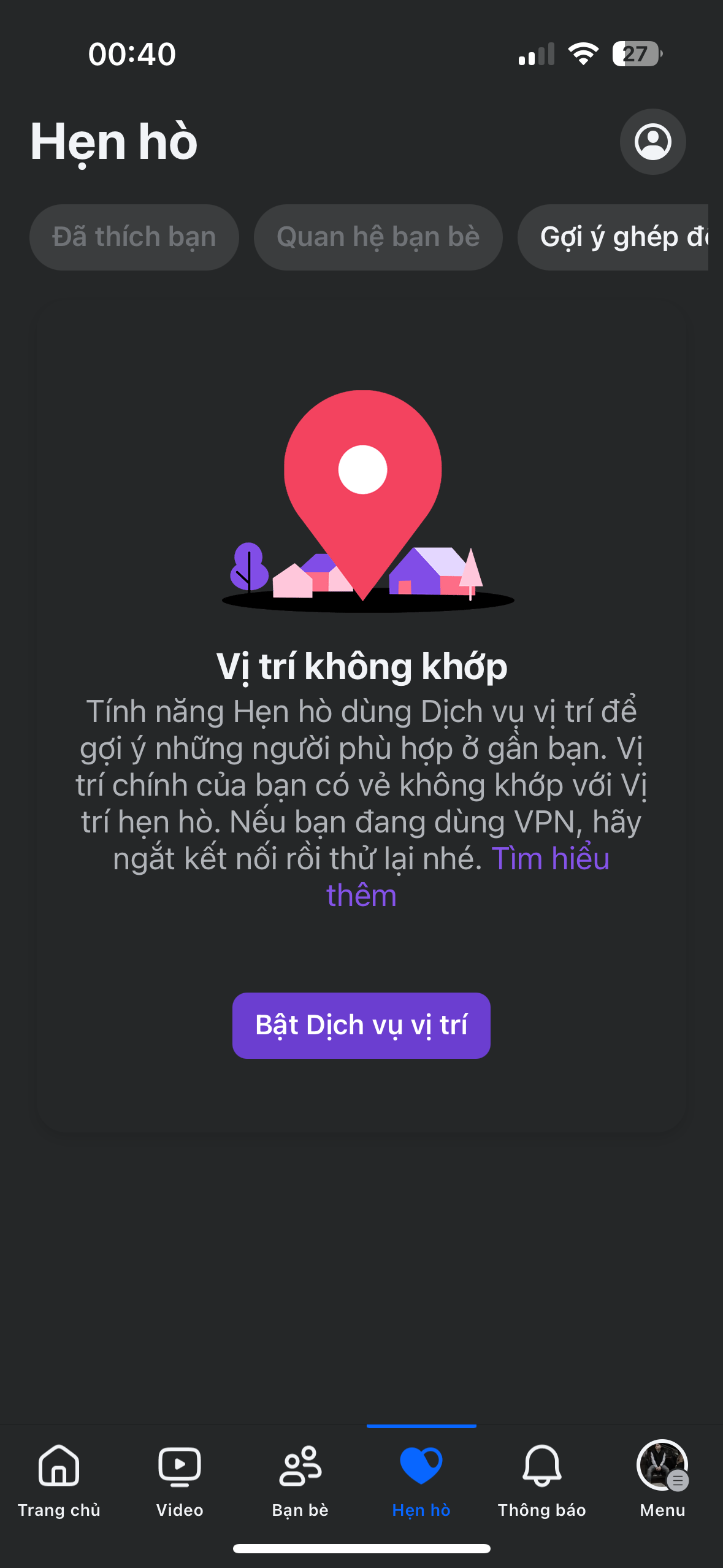Select the Đã thích bạn chip
The height and width of the screenshot is (1568, 723).
tap(134, 237)
